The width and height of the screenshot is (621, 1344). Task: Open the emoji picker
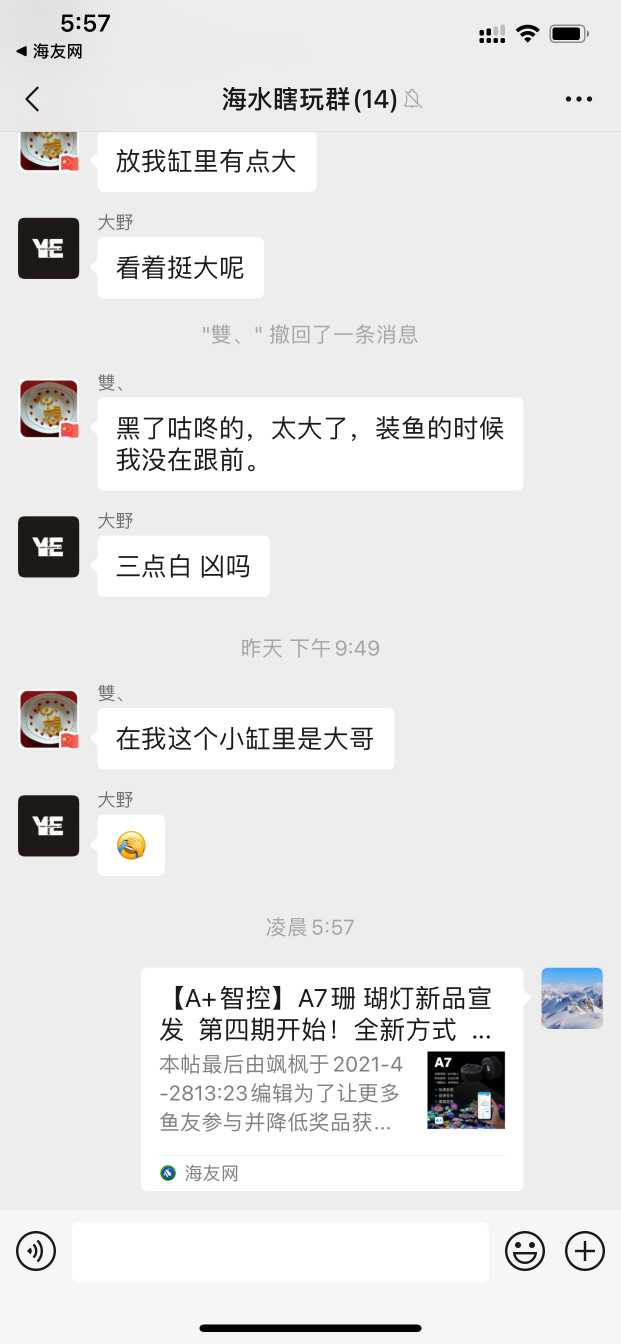(x=525, y=1251)
